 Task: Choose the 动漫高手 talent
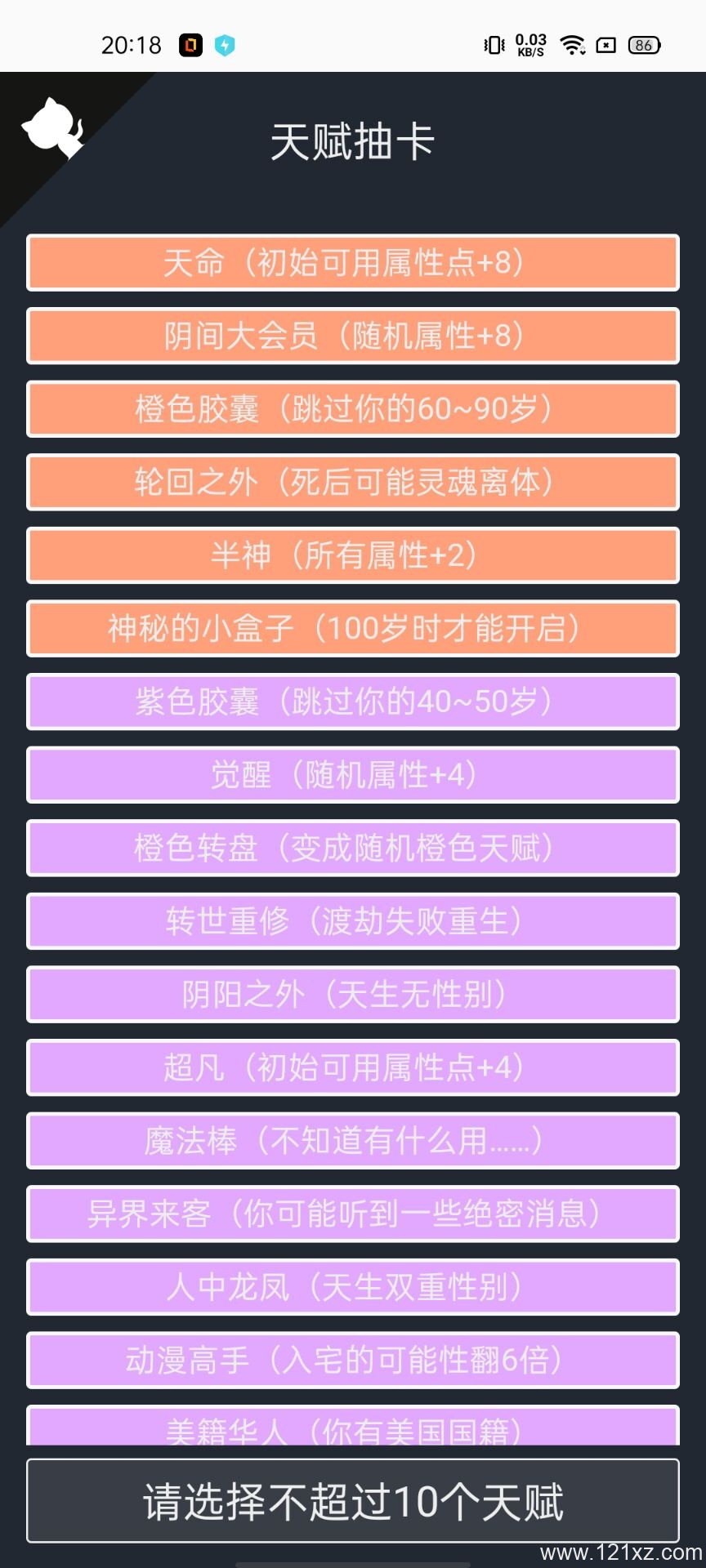[x=353, y=1360]
